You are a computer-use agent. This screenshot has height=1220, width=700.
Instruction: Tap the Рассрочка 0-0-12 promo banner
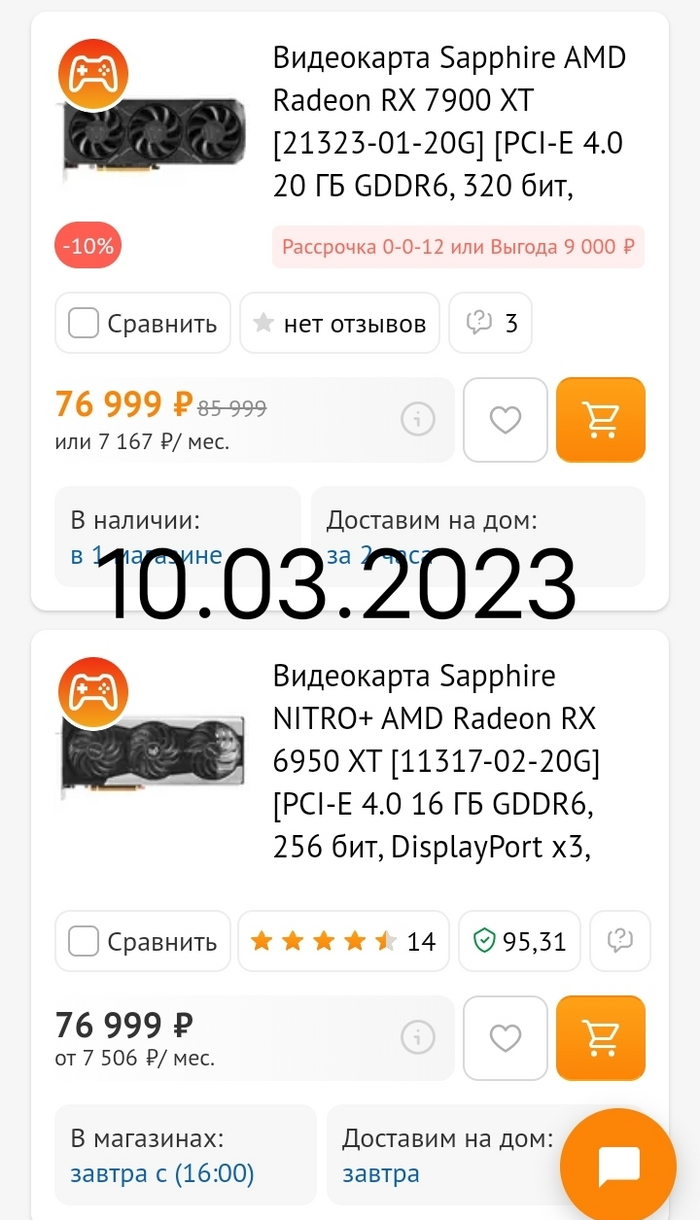click(x=458, y=247)
